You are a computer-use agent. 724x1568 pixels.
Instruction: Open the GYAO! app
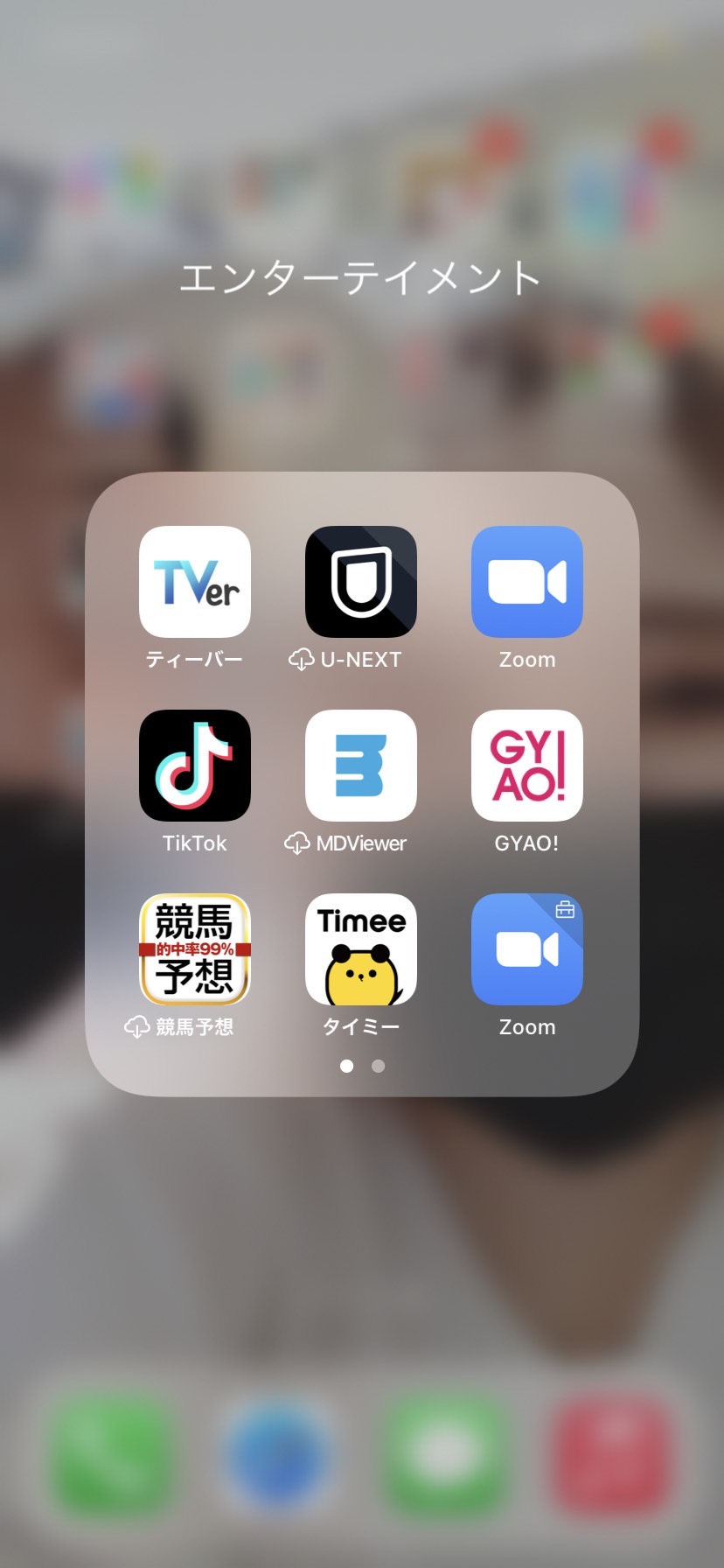[x=527, y=766]
